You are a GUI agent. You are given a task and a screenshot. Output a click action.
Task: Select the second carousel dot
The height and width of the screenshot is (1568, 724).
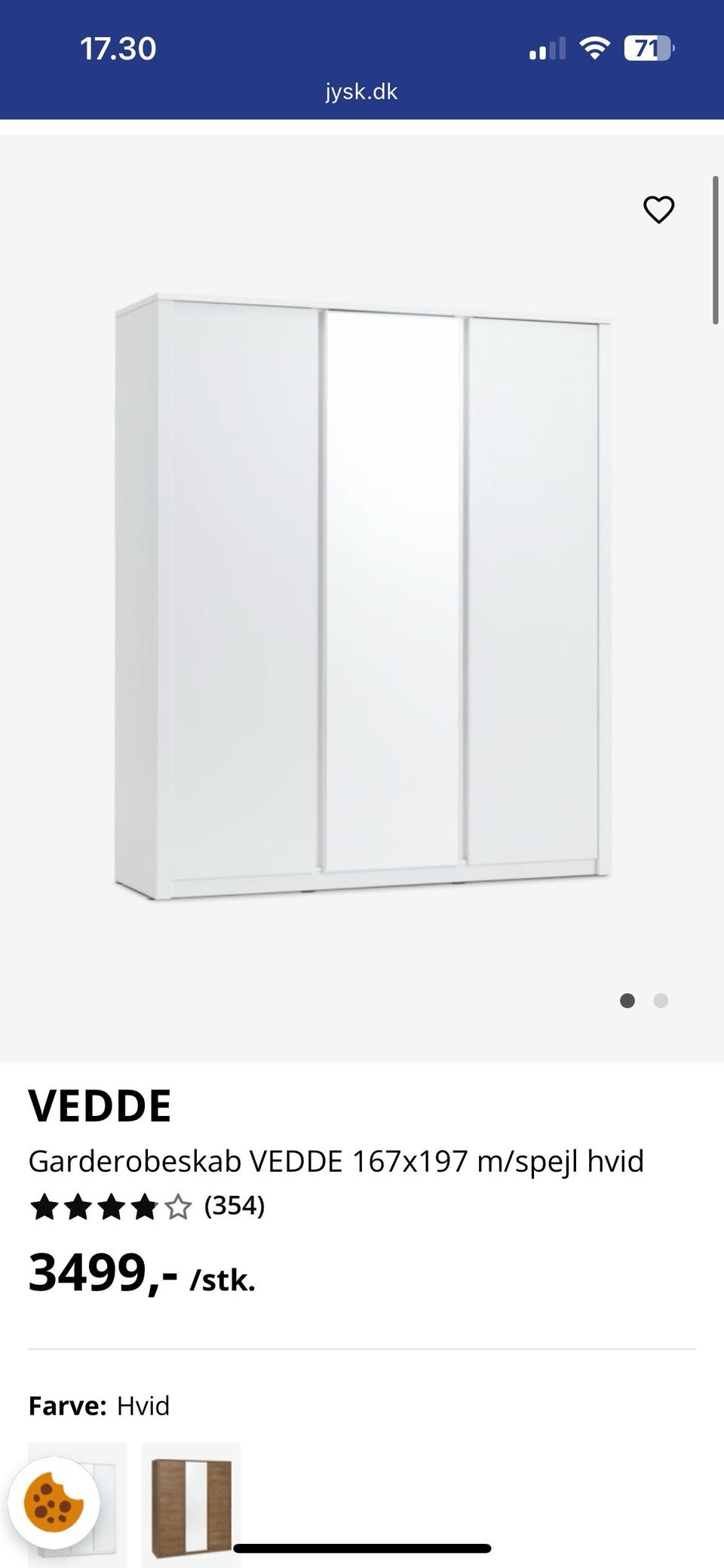click(661, 1001)
